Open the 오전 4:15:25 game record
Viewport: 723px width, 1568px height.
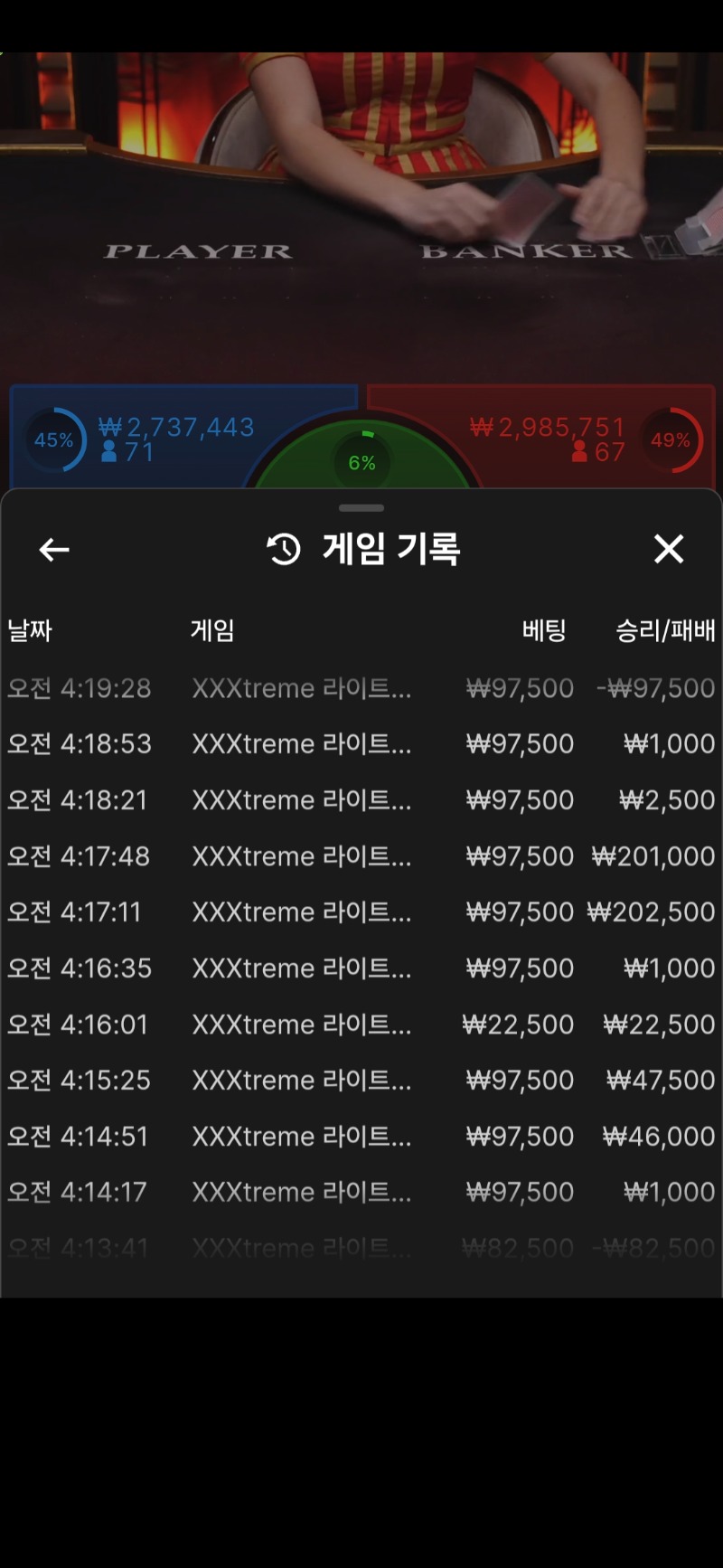[361, 1081]
